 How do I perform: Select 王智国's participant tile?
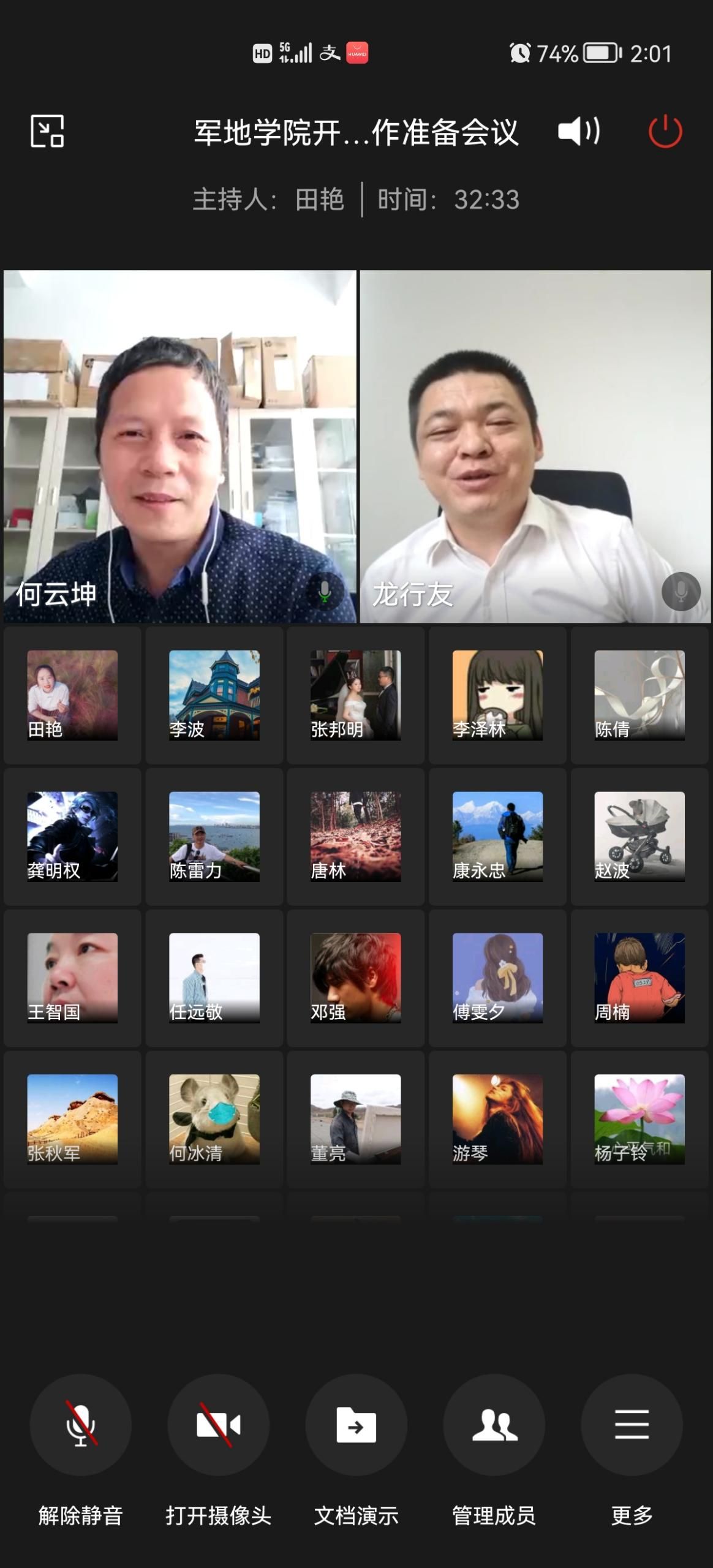72,978
